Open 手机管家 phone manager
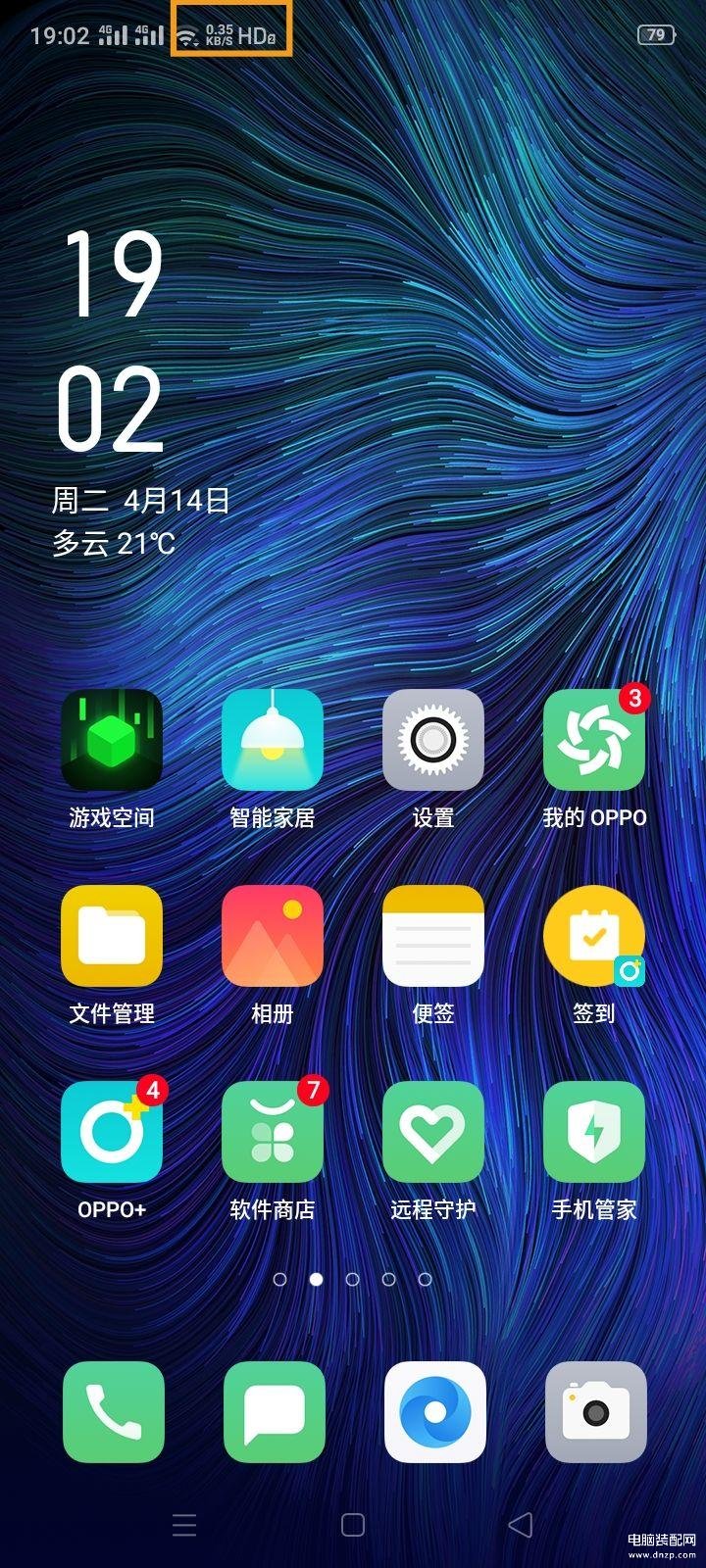The height and width of the screenshot is (1568, 706). tap(594, 1132)
